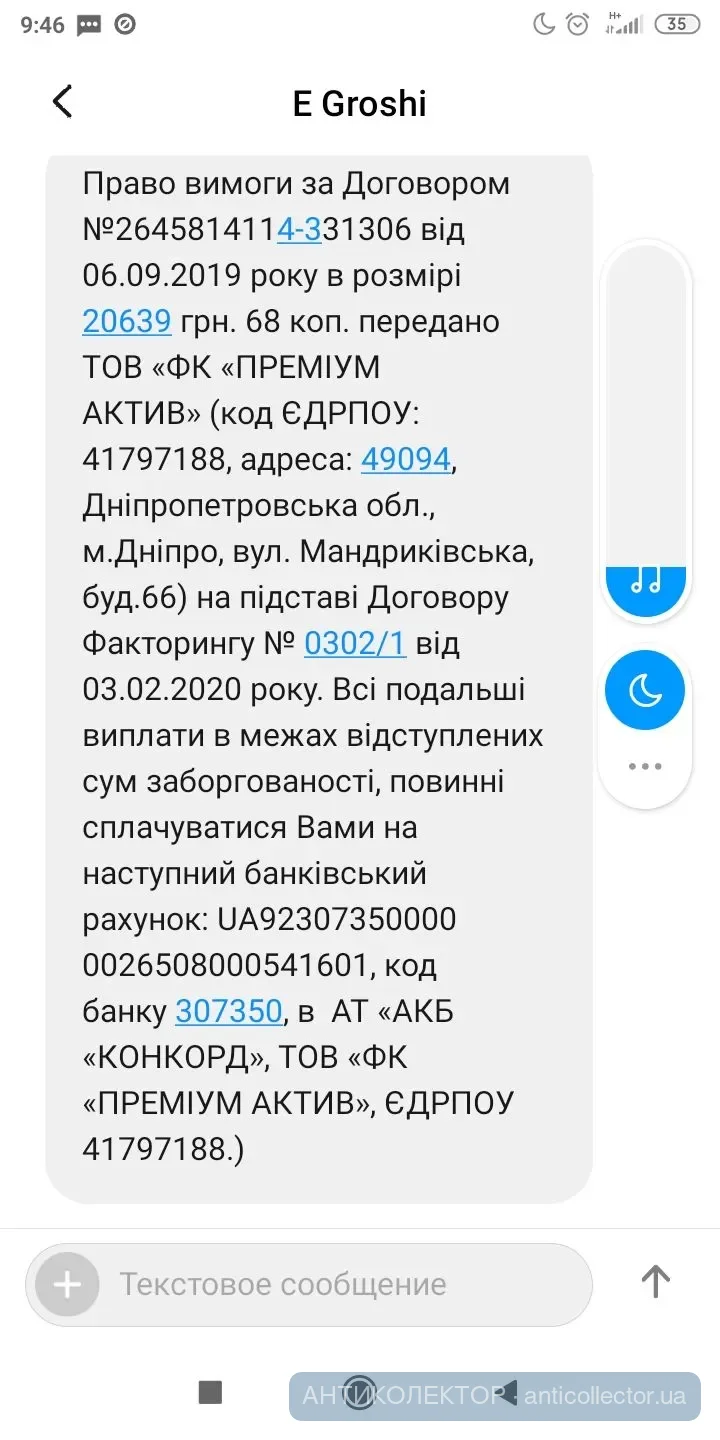Screen dimensions: 720x1440
Task: Toggle the night mode moon button
Action: (645, 690)
